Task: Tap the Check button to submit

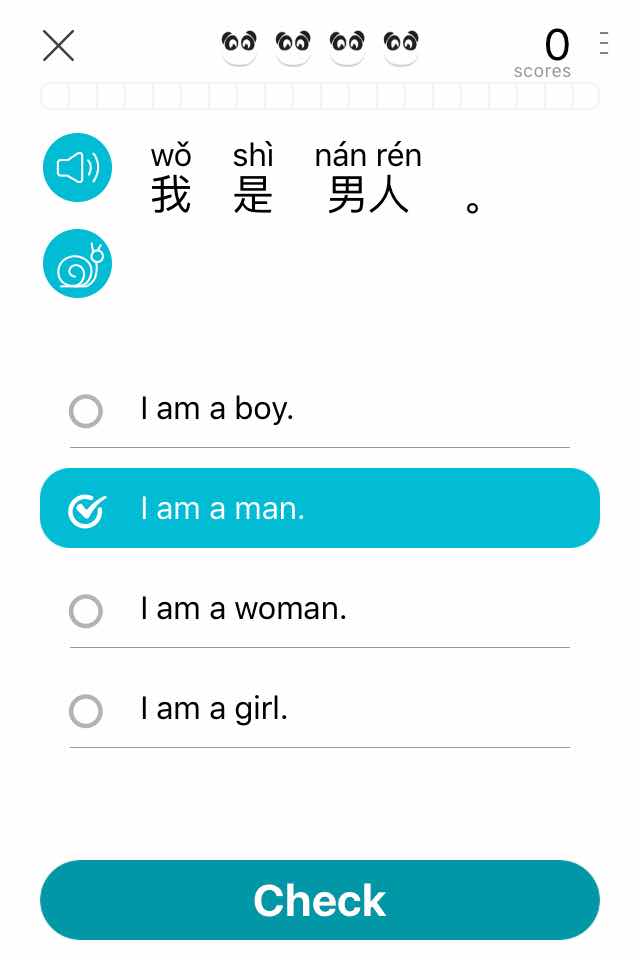Action: point(320,900)
